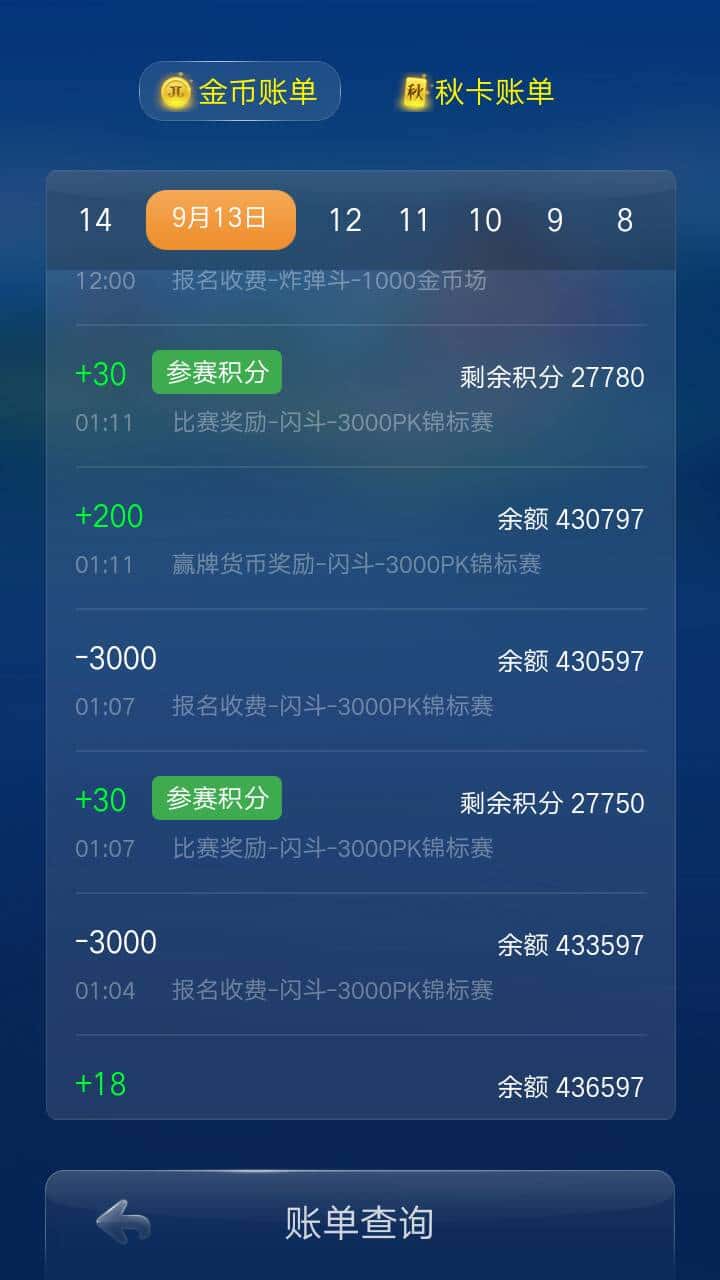Select date 12 from the date selector

coord(347,219)
